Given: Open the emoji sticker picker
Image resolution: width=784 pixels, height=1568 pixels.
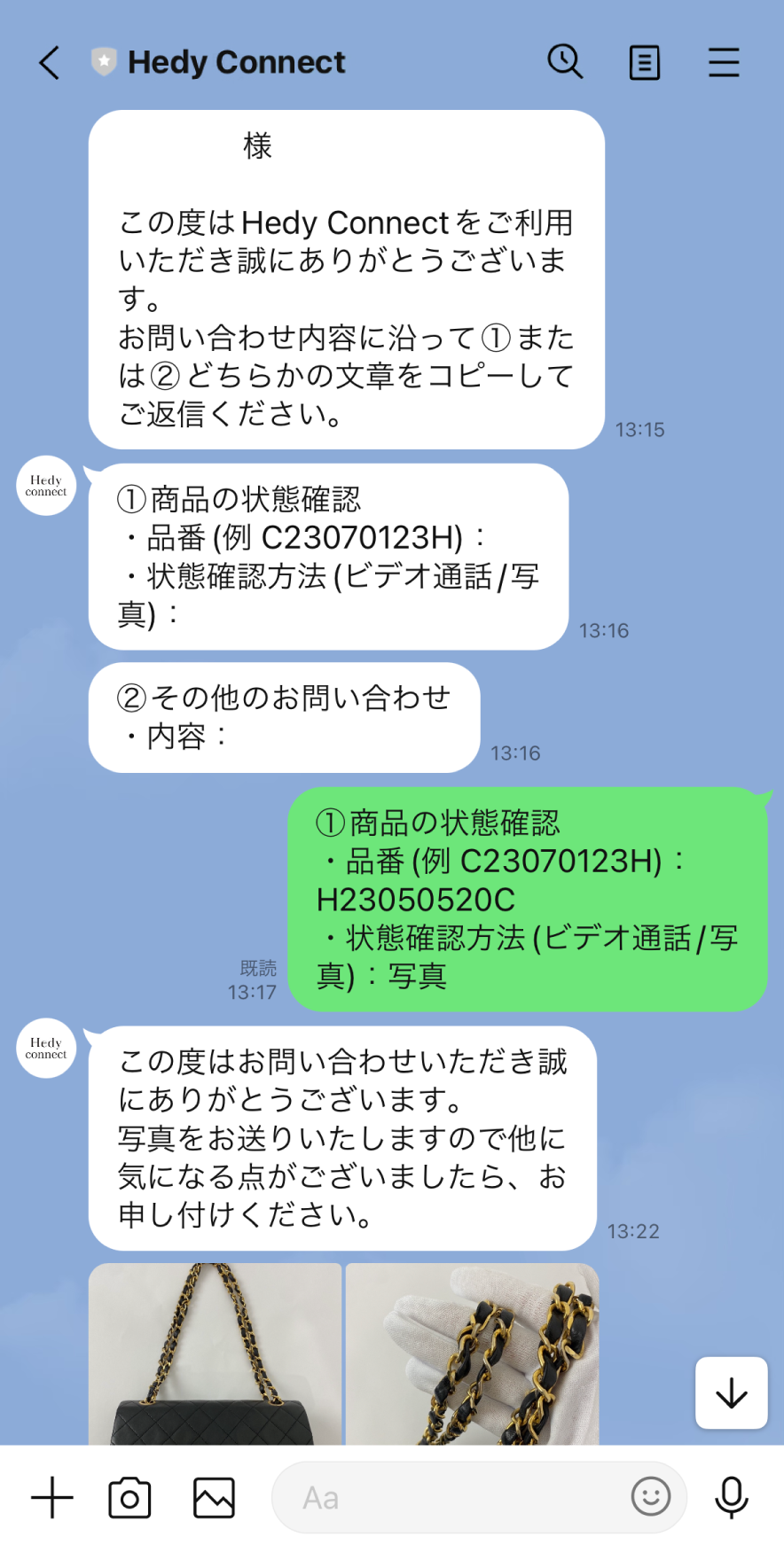Looking at the screenshot, I should [651, 1497].
